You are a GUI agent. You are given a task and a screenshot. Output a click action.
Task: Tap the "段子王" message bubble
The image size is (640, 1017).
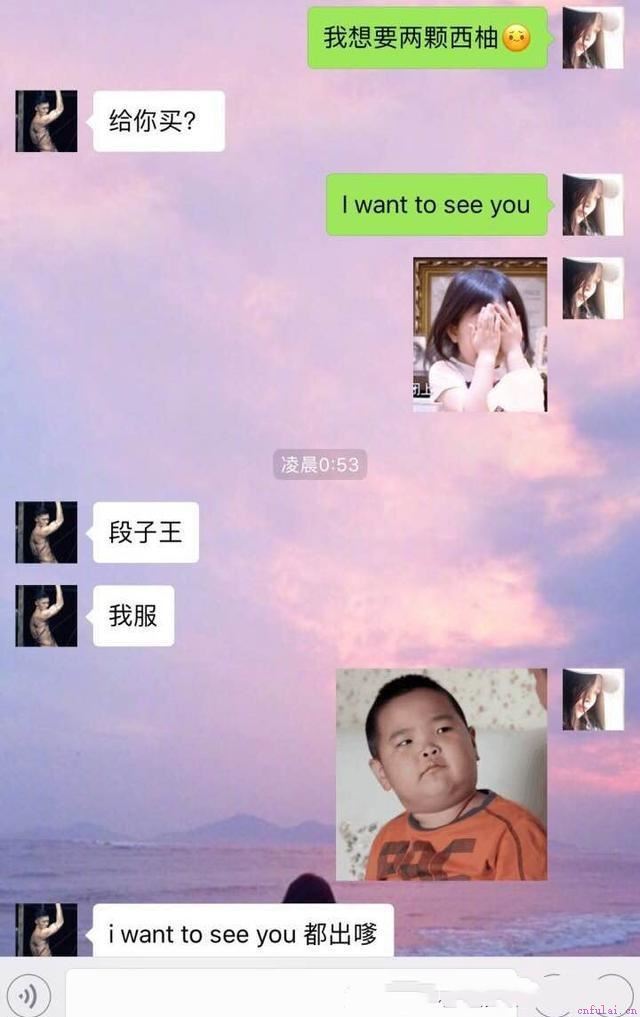(146, 532)
